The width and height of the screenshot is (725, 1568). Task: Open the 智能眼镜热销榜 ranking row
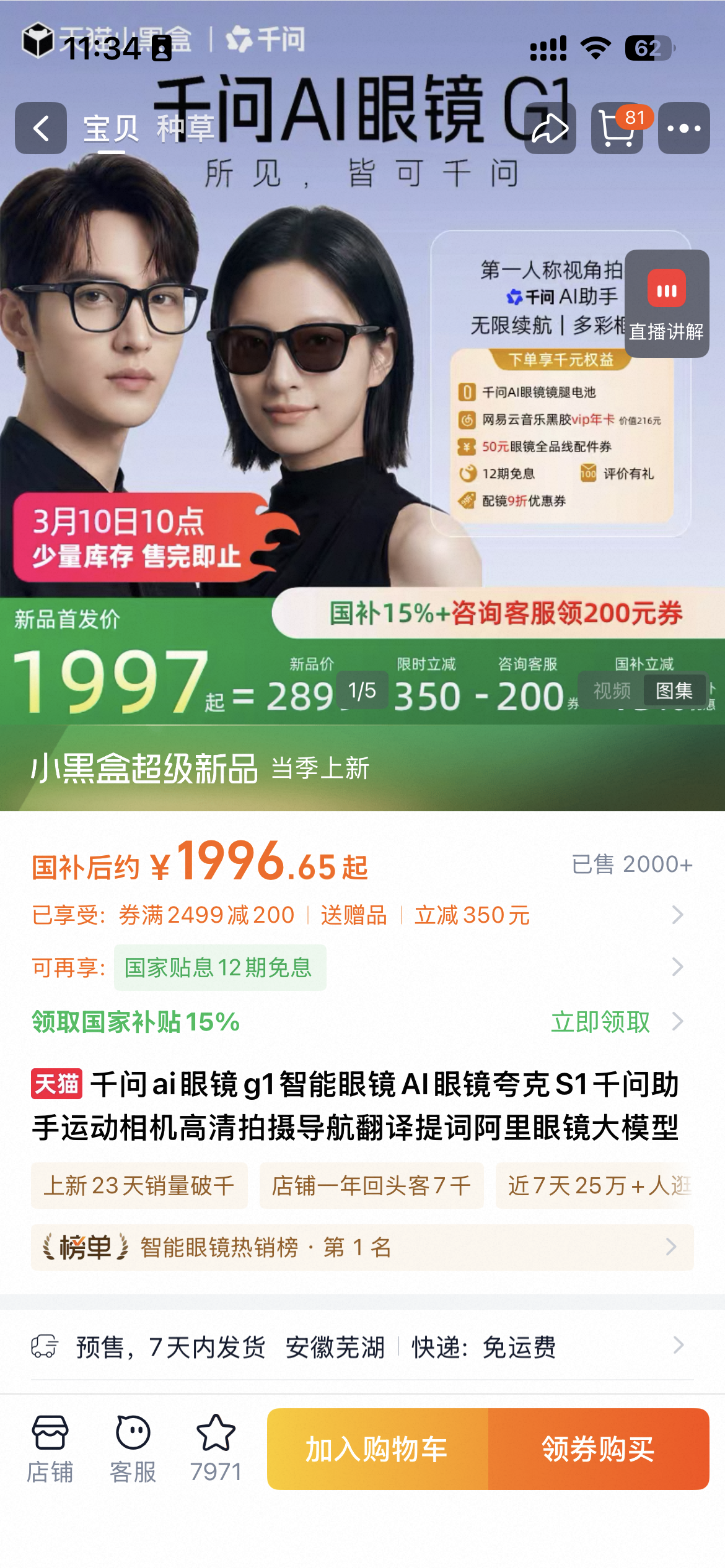click(362, 1247)
